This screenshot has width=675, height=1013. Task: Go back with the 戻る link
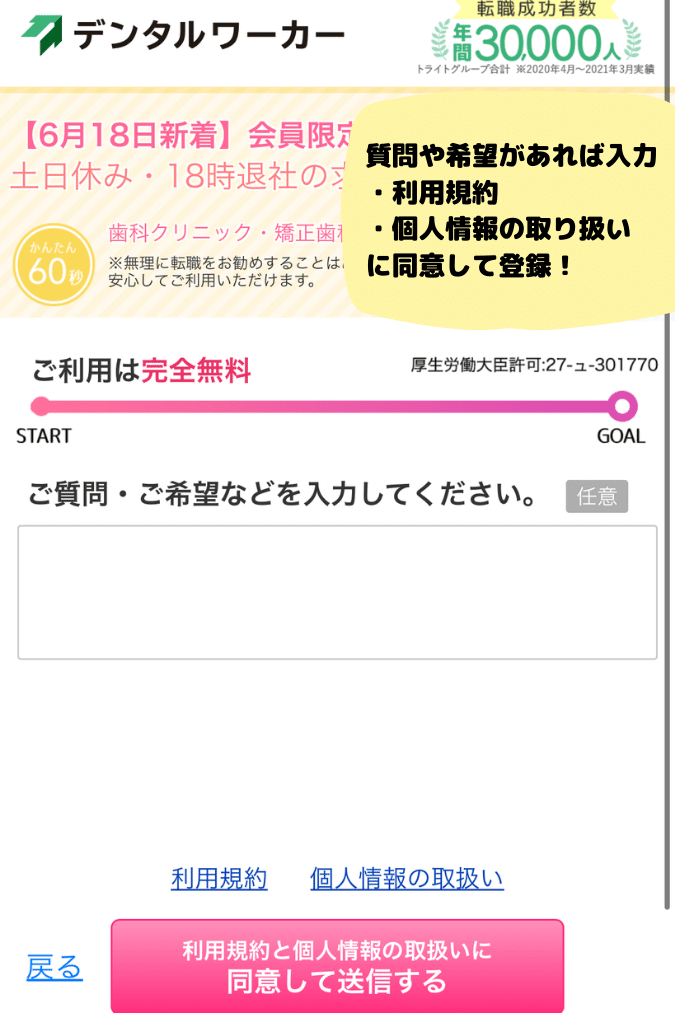click(54, 967)
